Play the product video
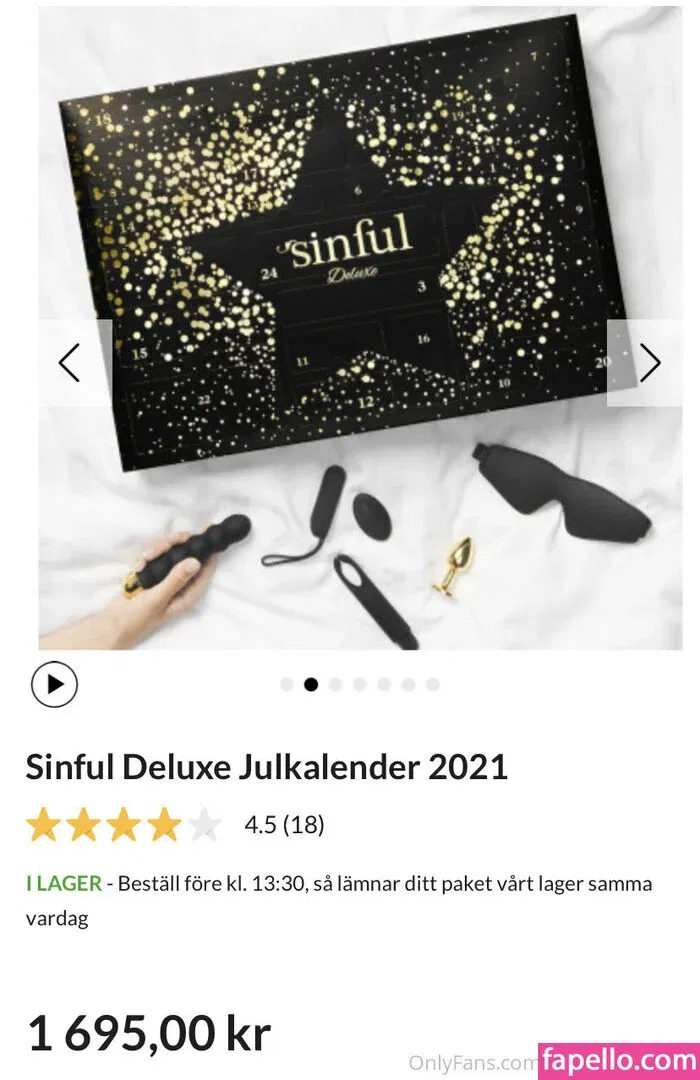 54,685
